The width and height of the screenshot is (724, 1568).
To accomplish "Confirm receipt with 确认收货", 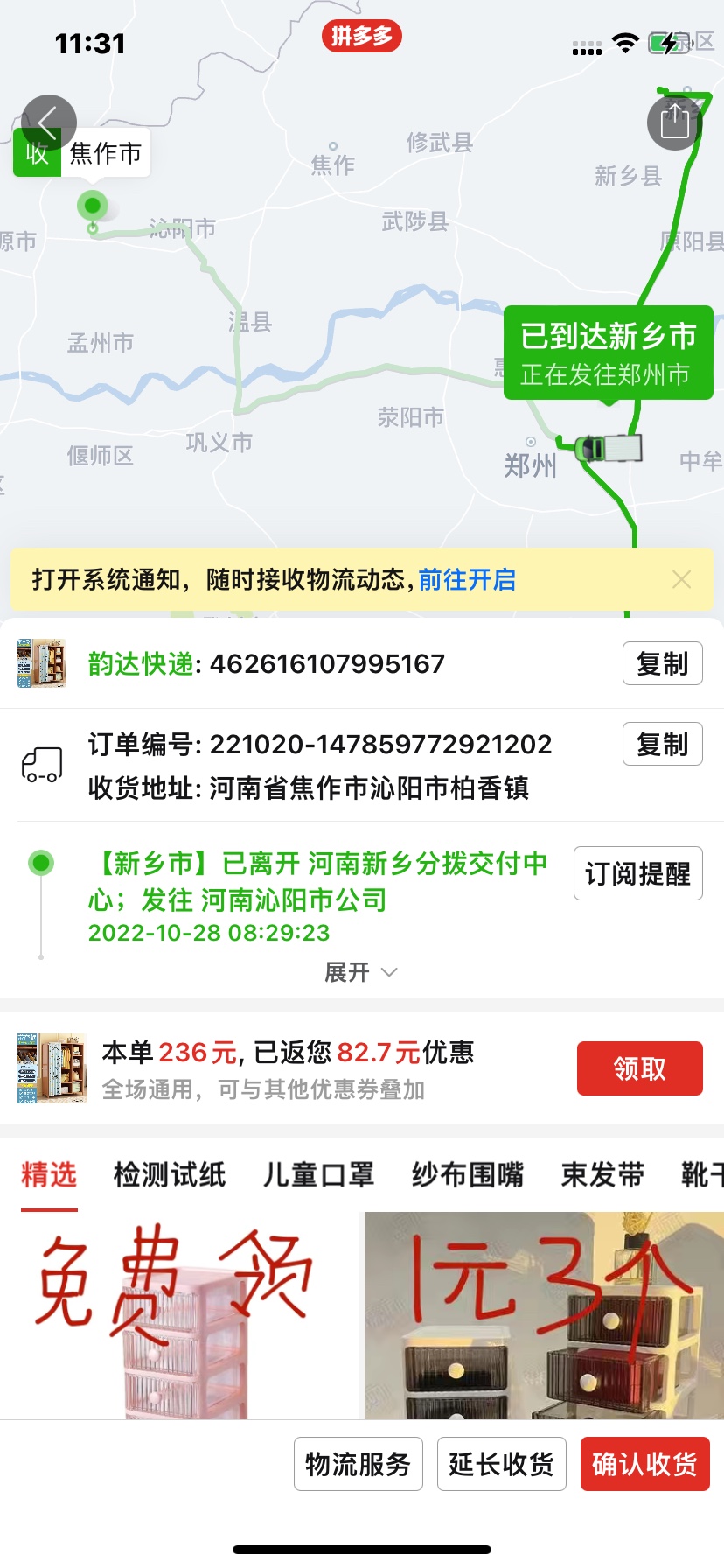I will coord(644,1464).
